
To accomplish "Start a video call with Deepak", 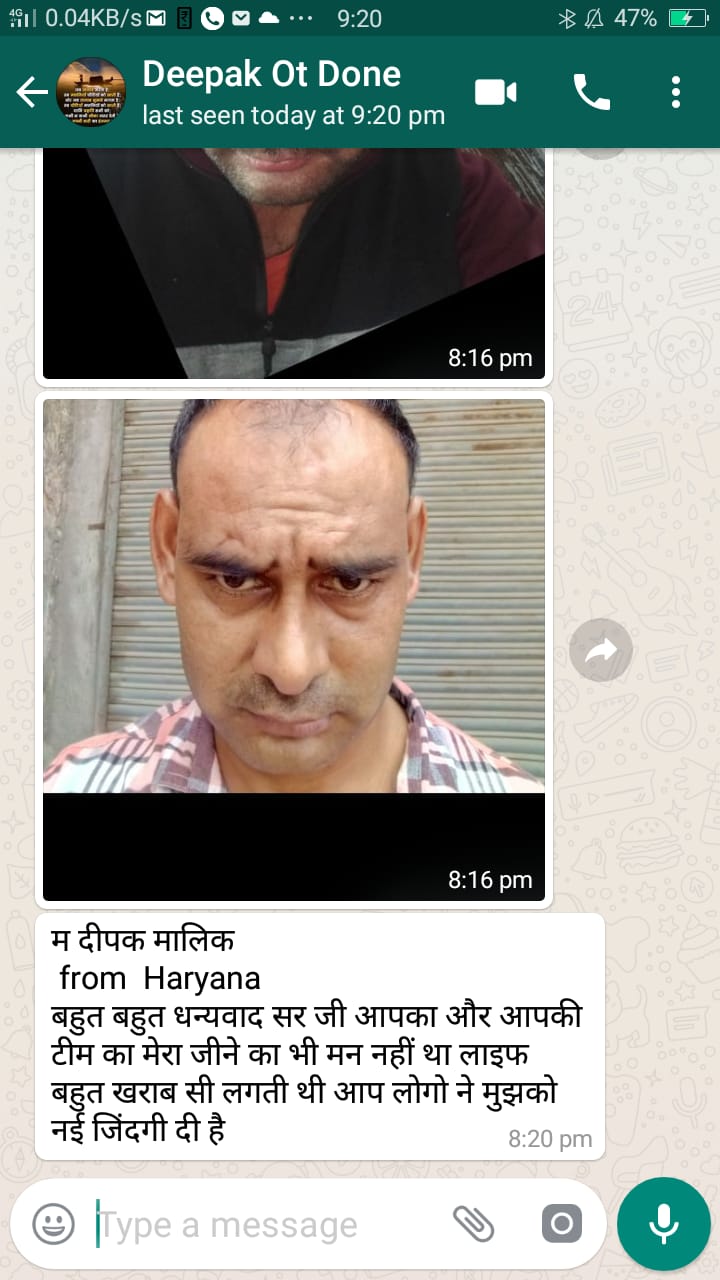I will [495, 92].
